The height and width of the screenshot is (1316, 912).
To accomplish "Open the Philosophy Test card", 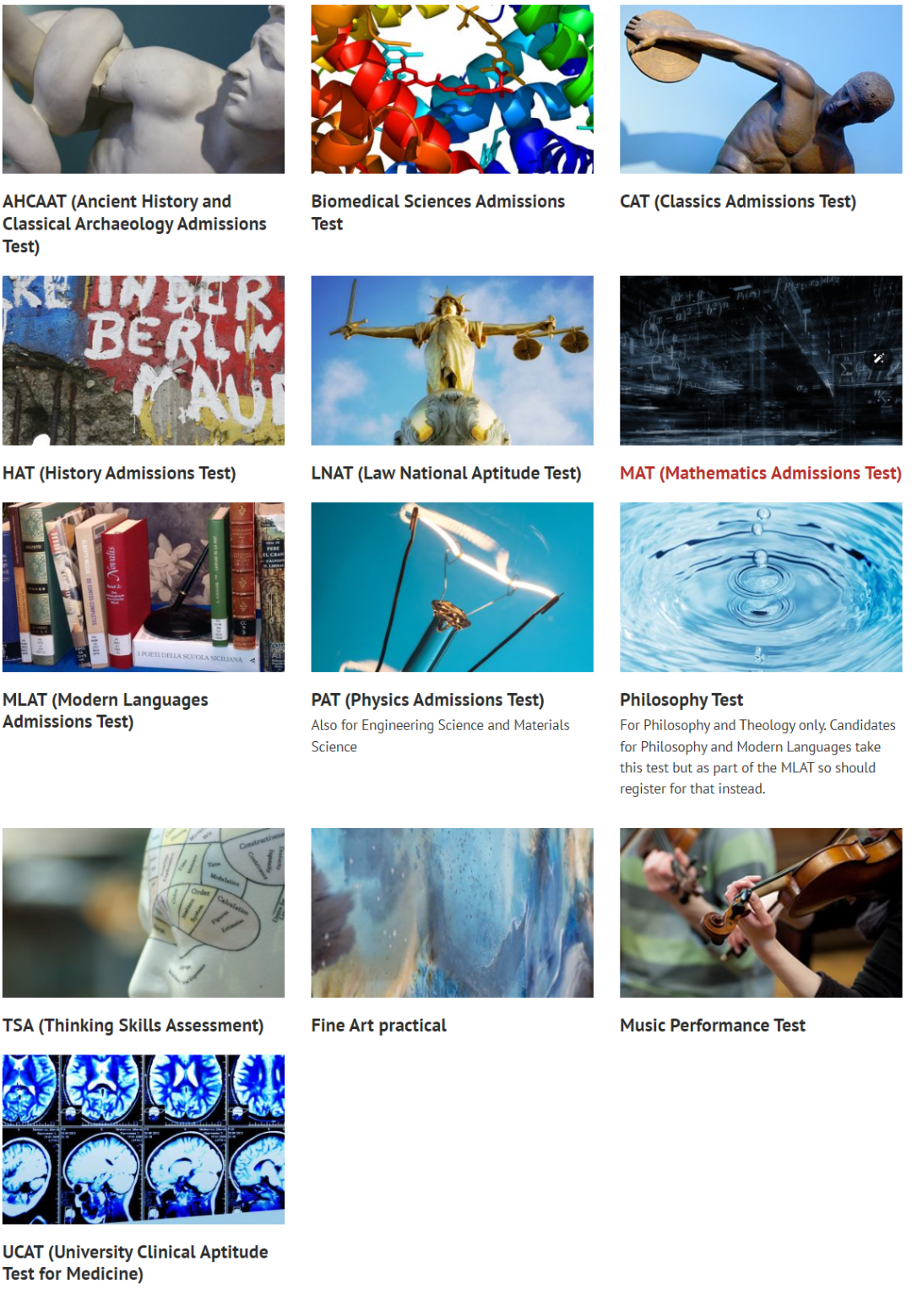I will tap(681, 700).
